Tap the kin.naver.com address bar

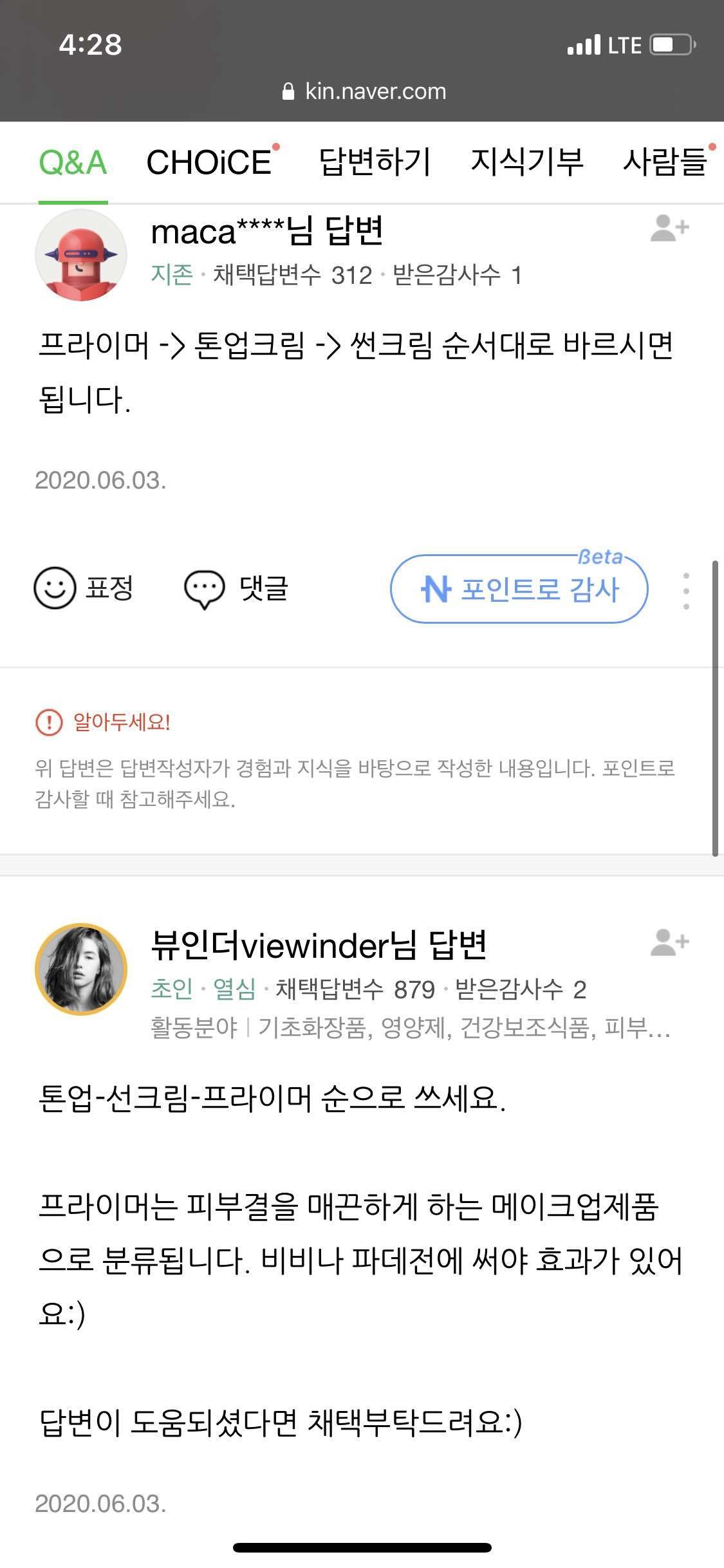pos(364,91)
